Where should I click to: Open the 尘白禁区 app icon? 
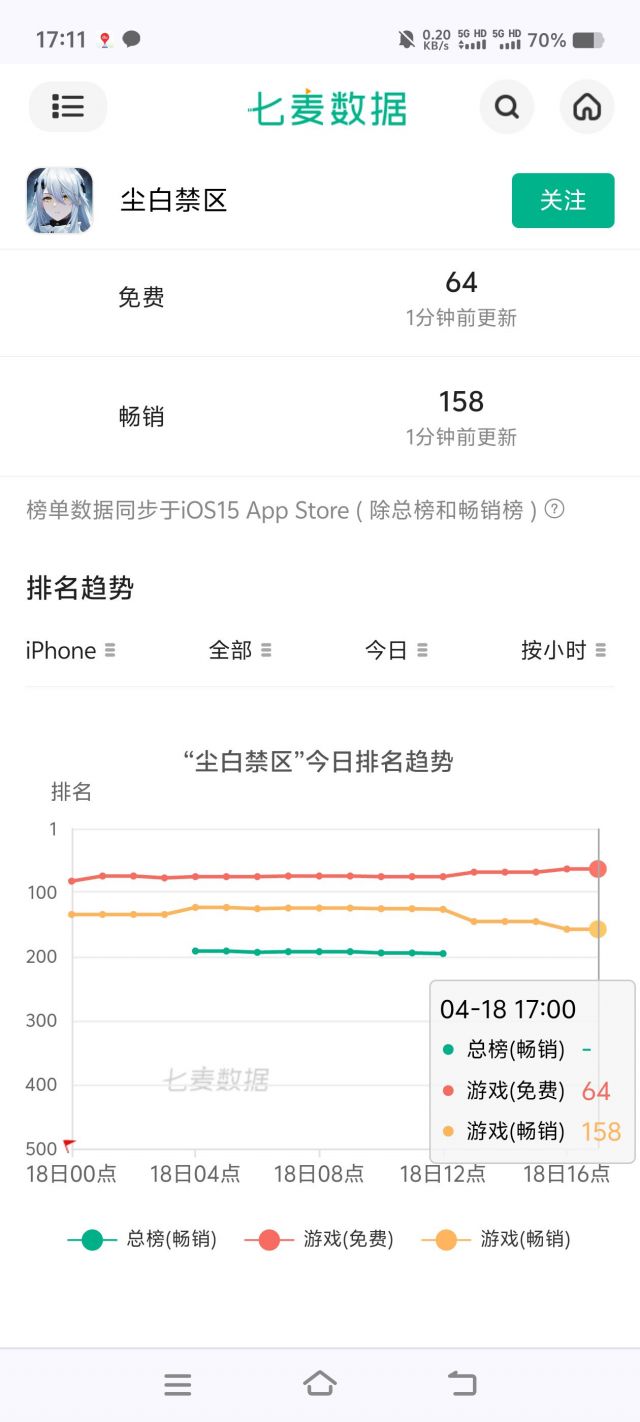coord(59,200)
